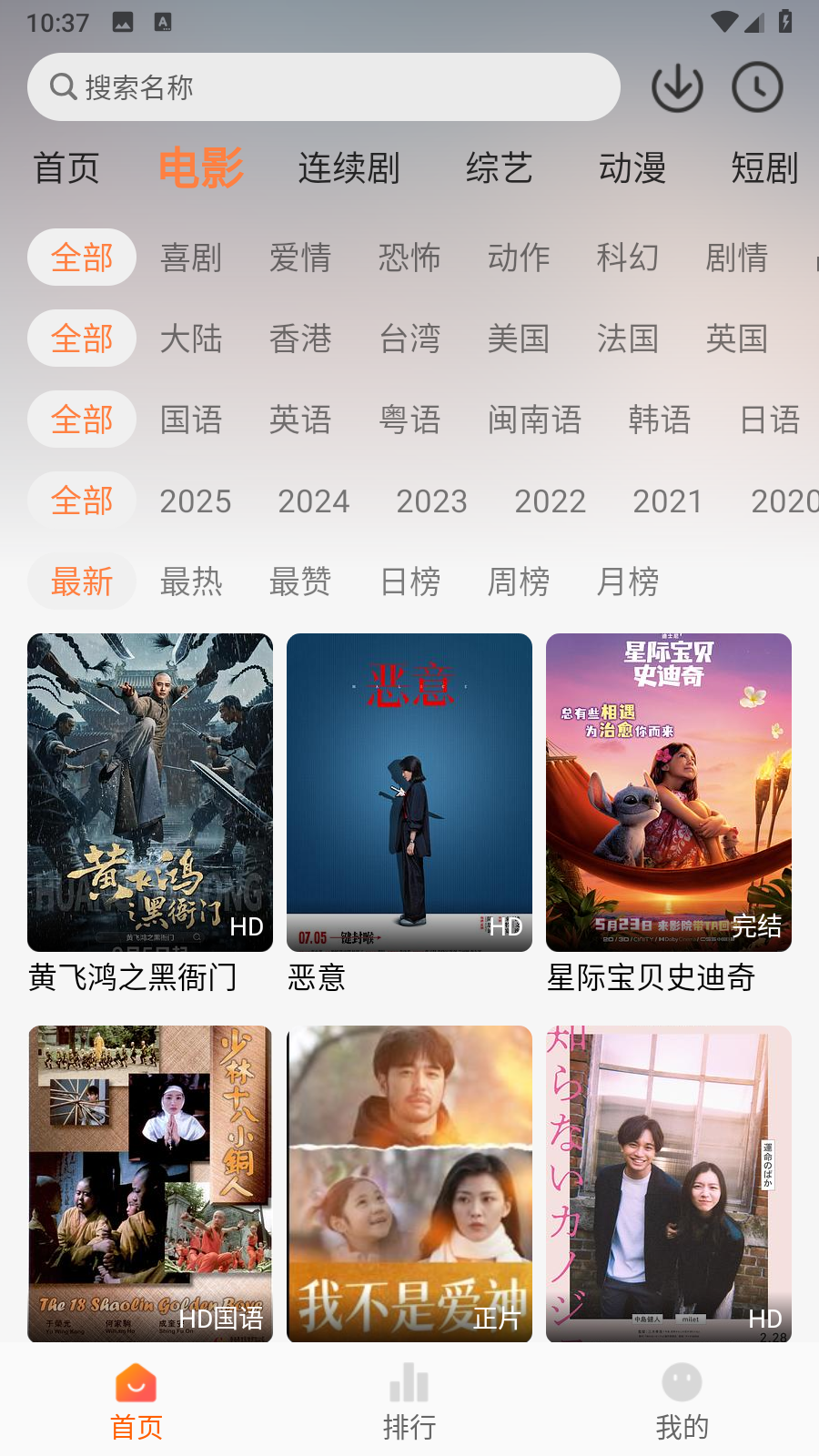This screenshot has width=819, height=1456.
Task: Open the 我不是爱神 movie poster
Action: (x=409, y=1183)
